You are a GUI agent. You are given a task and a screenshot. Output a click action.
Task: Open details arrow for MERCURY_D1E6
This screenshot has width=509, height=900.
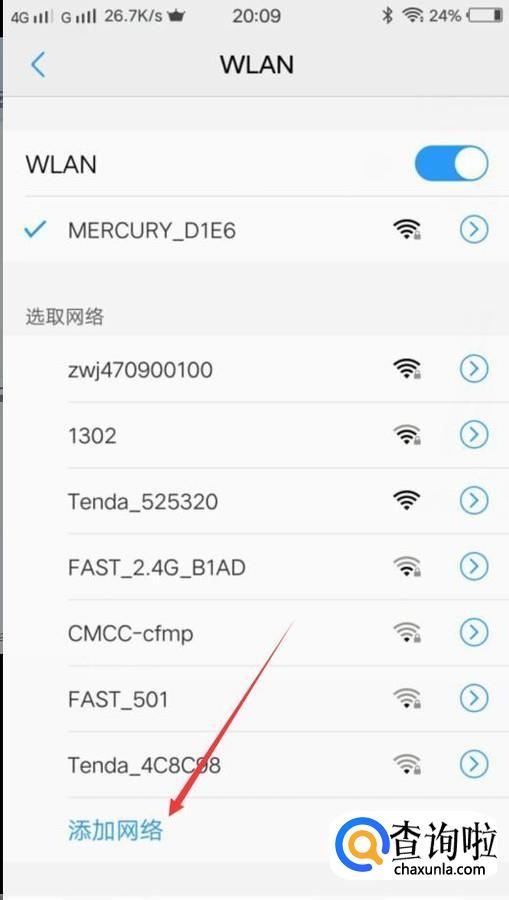pyautogui.click(x=474, y=230)
